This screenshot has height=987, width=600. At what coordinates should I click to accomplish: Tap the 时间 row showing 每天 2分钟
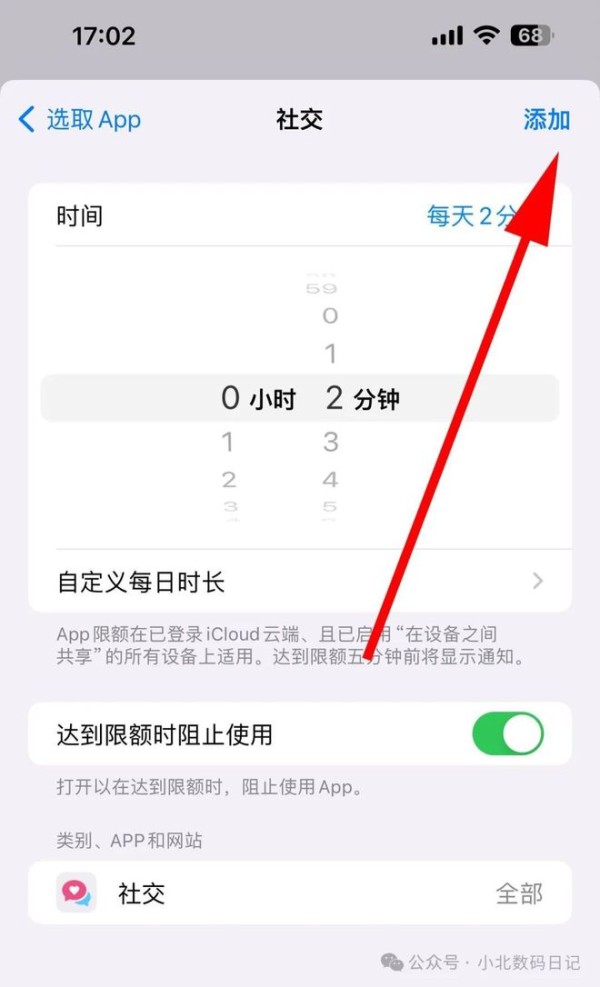pyautogui.click(x=300, y=215)
